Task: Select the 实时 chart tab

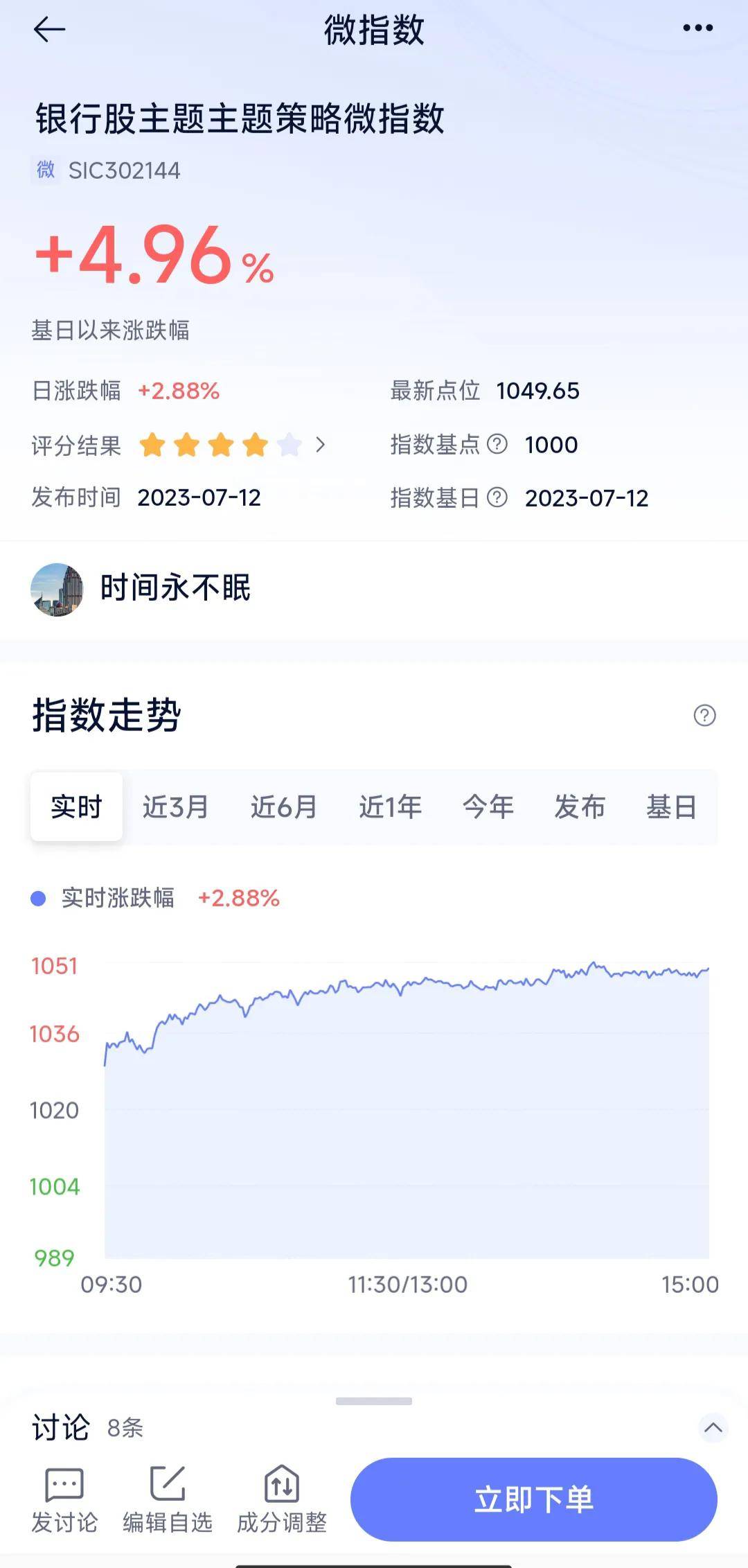Action: pos(76,807)
